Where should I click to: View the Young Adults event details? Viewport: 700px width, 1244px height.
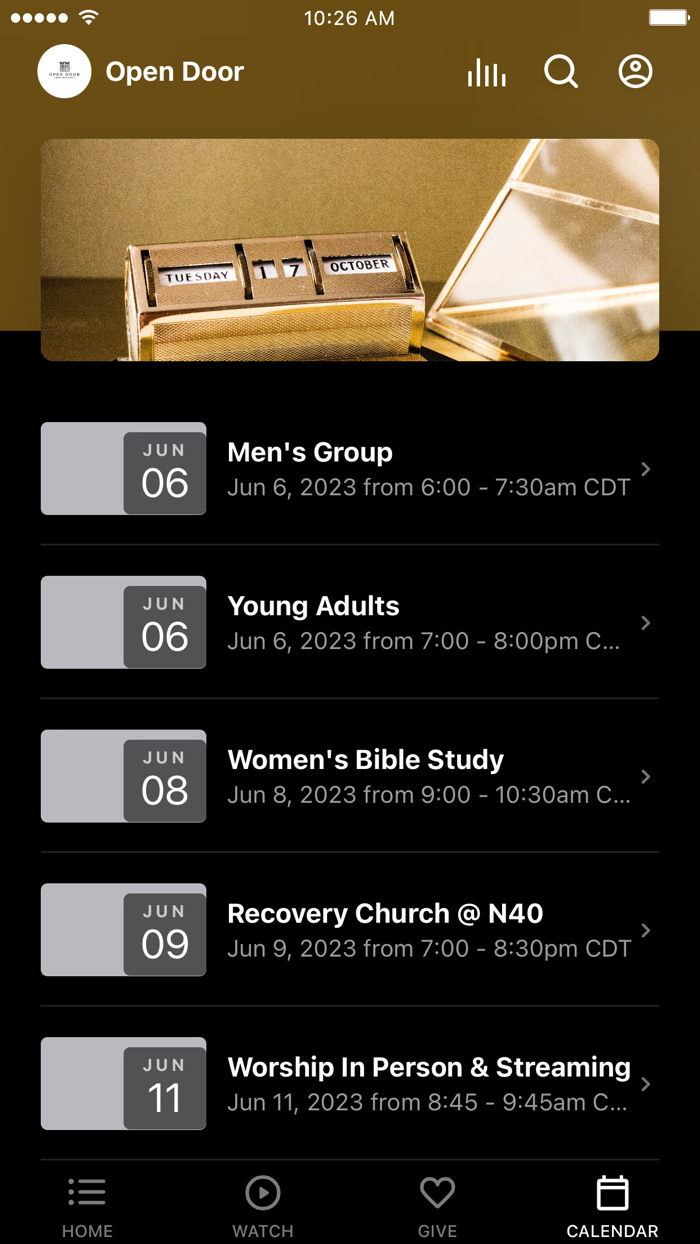point(350,622)
